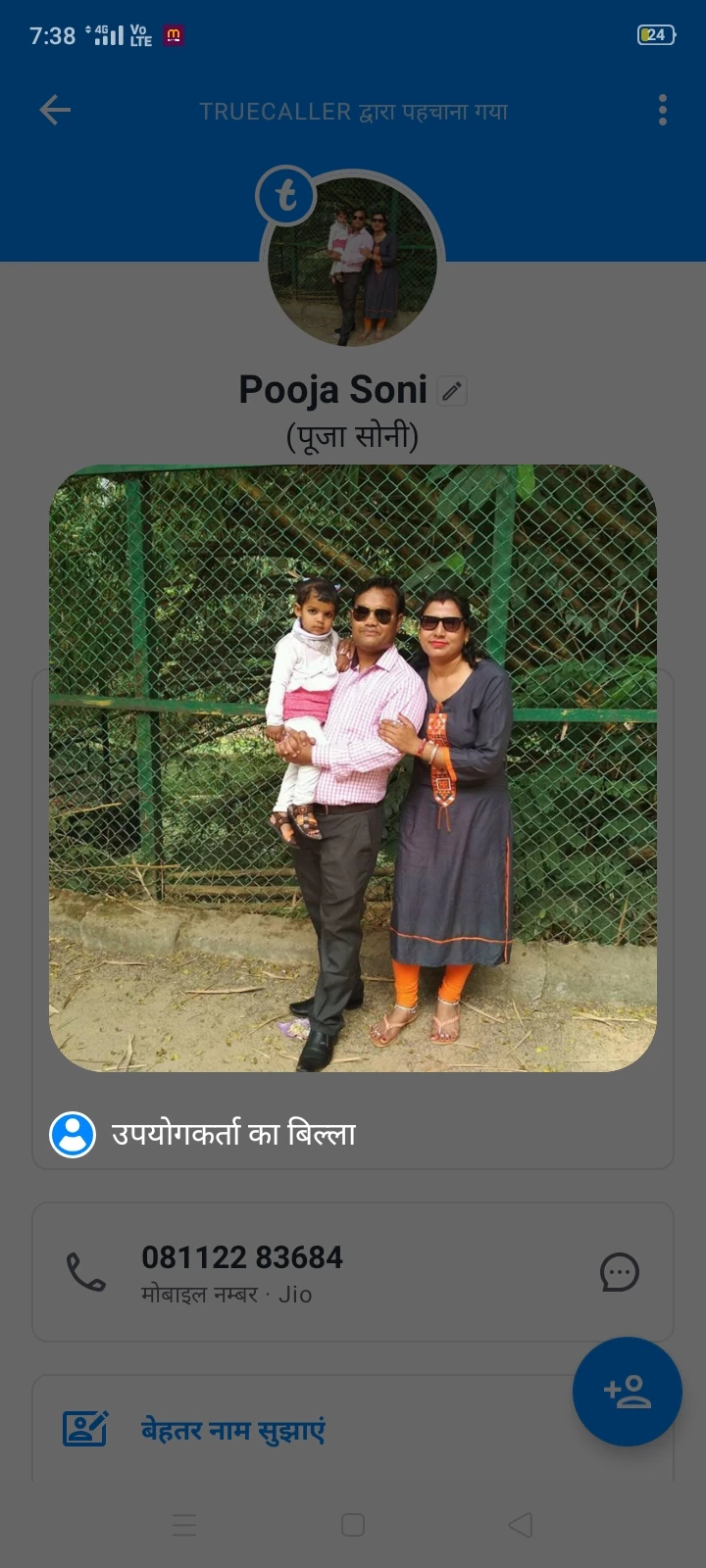706x1568 pixels.
Task: Go back using the top arrow
Action: pyautogui.click(x=55, y=110)
